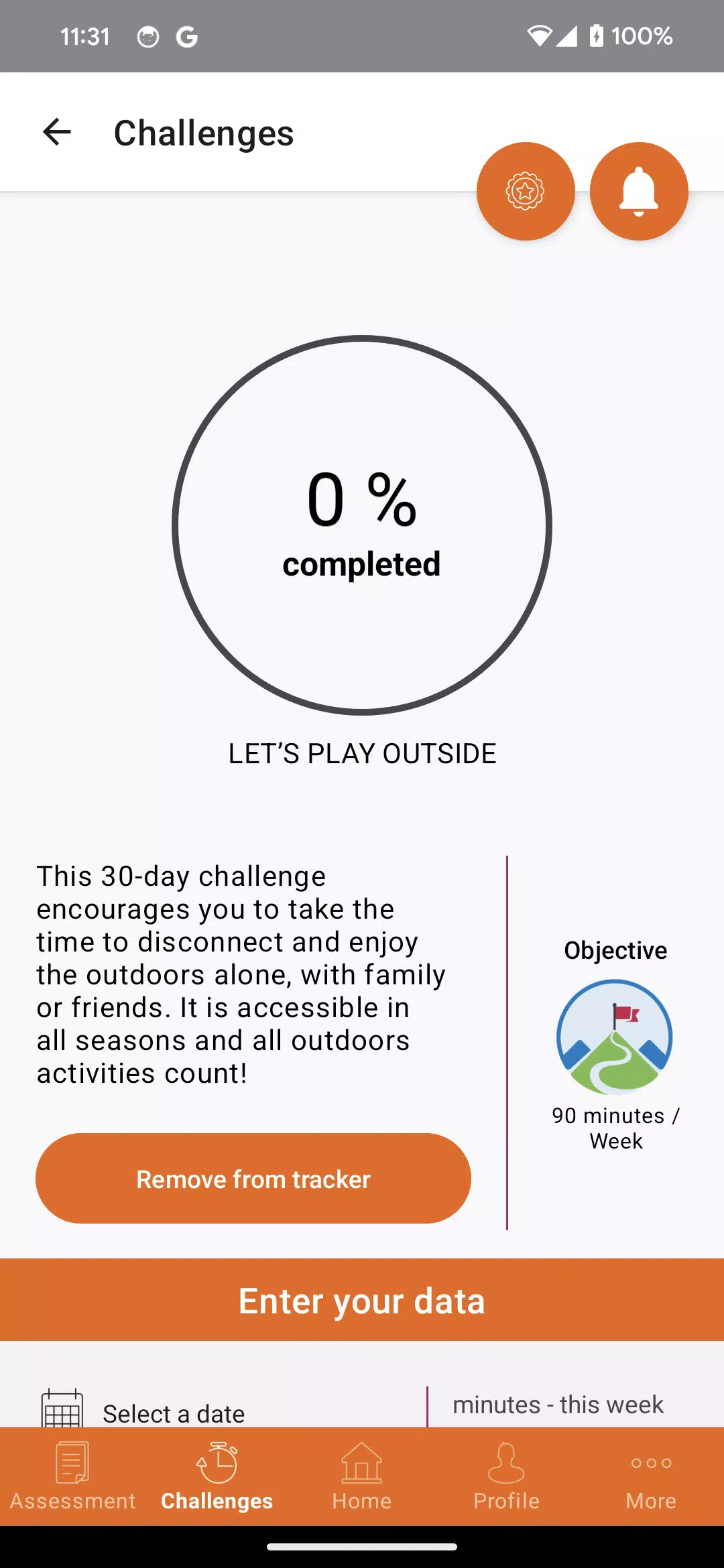Image resolution: width=724 pixels, height=1568 pixels.
Task: Open the badges/awards icon
Action: click(526, 192)
